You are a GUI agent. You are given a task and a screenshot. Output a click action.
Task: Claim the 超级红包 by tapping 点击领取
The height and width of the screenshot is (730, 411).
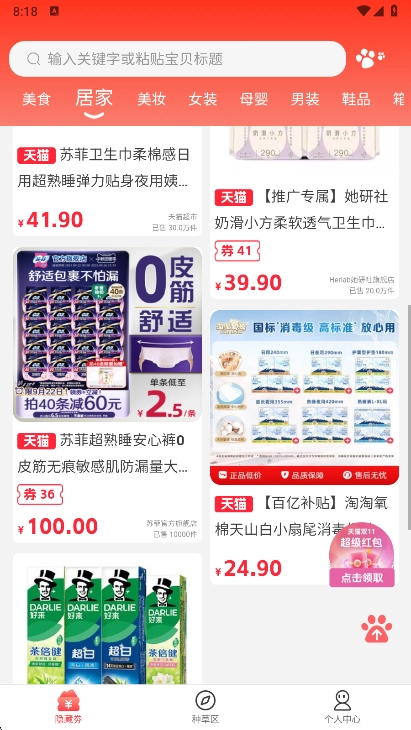(x=362, y=578)
